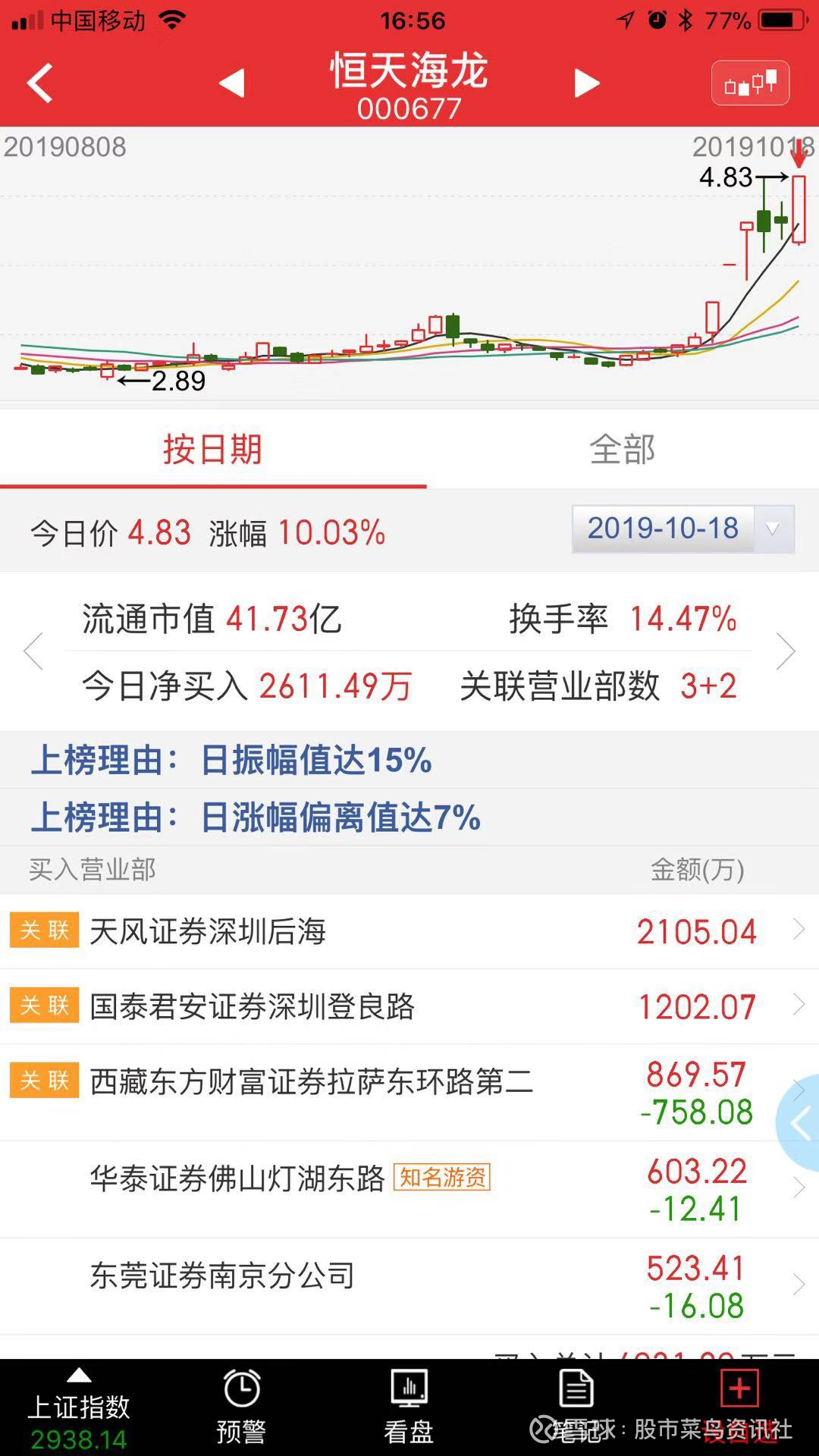
Task: Select the 关联 tag beside 天风证券深圳后海
Action: pyautogui.click(x=43, y=931)
